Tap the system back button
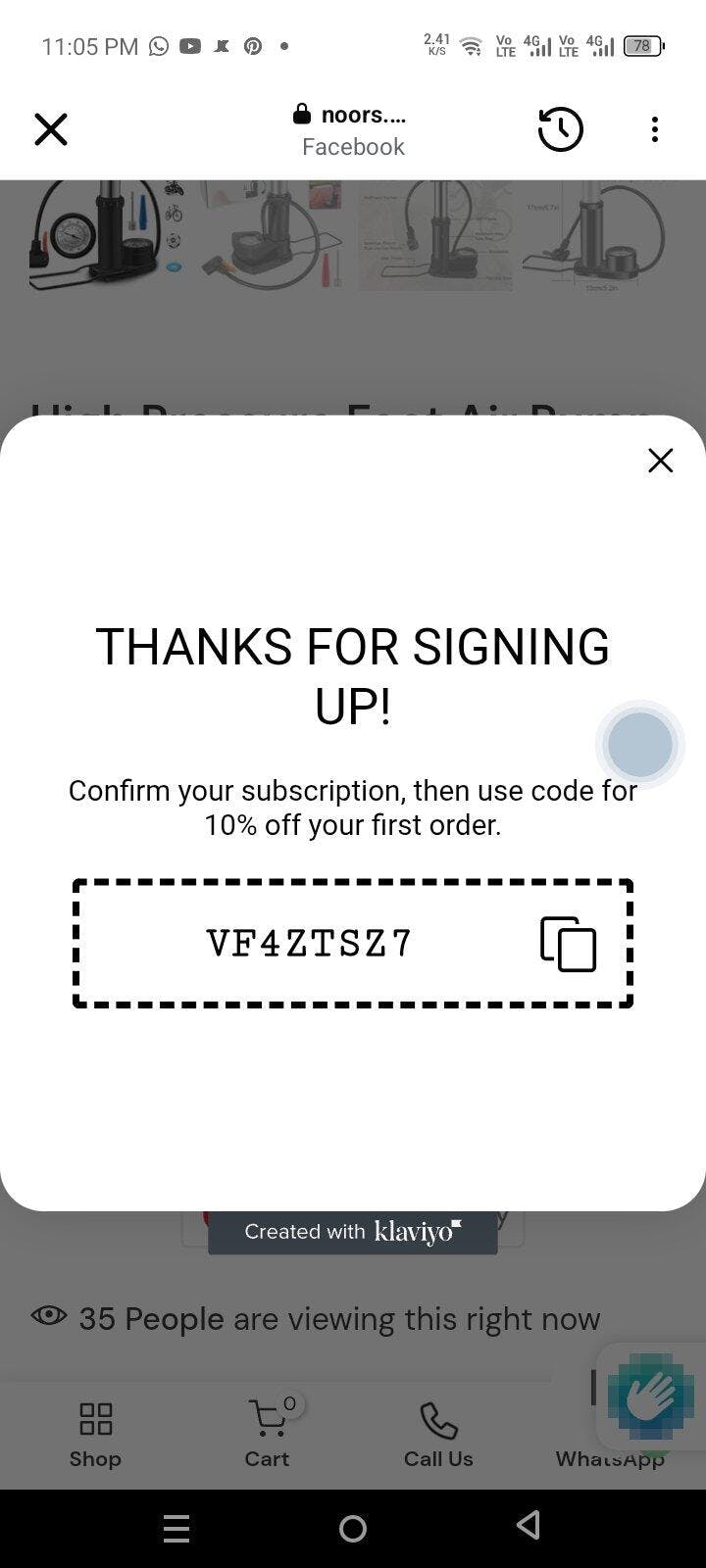The height and width of the screenshot is (1568, 706). [529, 1525]
